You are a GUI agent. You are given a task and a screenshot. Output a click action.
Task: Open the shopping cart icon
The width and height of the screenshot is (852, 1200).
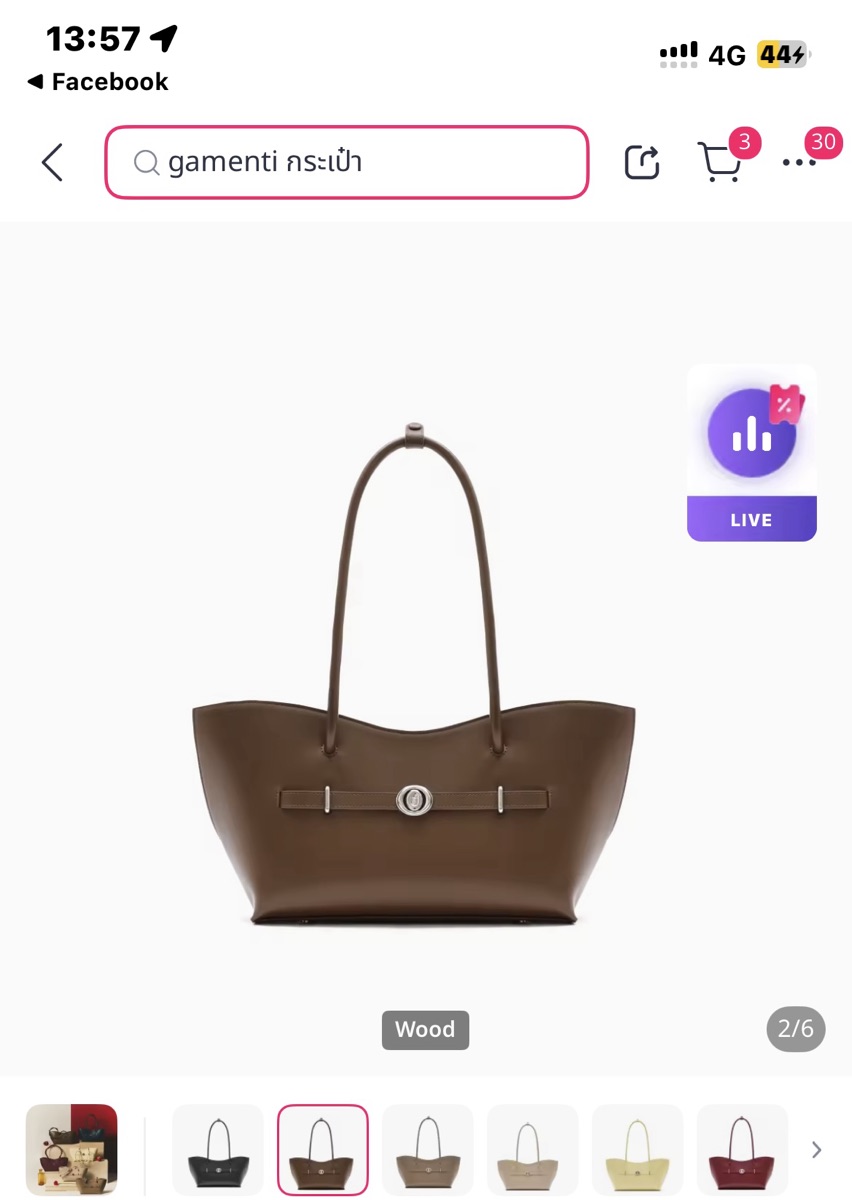tap(722, 162)
